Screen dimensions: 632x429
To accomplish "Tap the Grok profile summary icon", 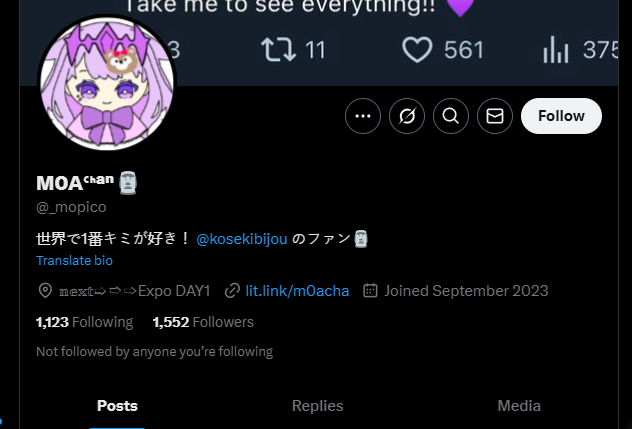I will pos(407,116).
